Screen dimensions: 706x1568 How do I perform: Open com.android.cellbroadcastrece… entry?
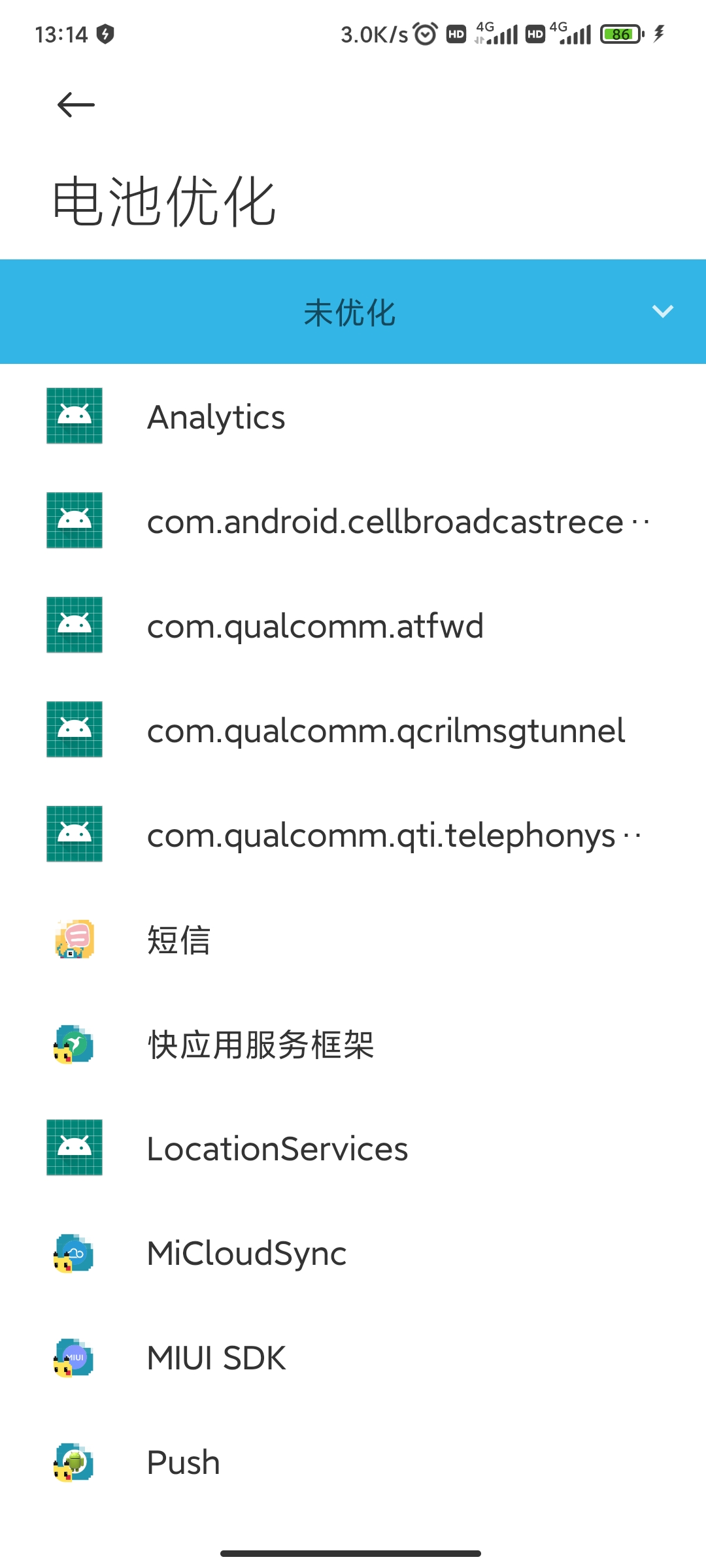click(353, 521)
